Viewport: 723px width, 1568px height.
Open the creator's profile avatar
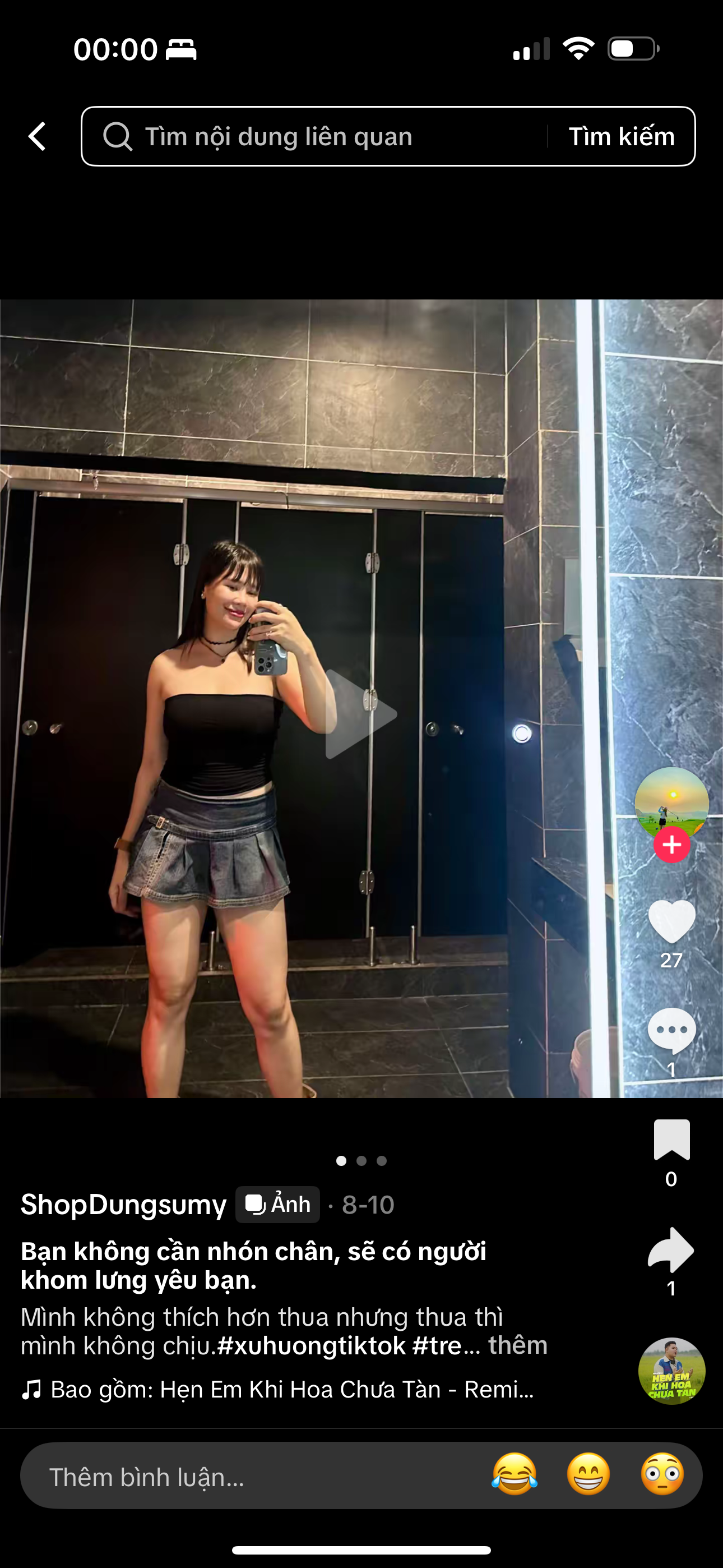[671, 803]
